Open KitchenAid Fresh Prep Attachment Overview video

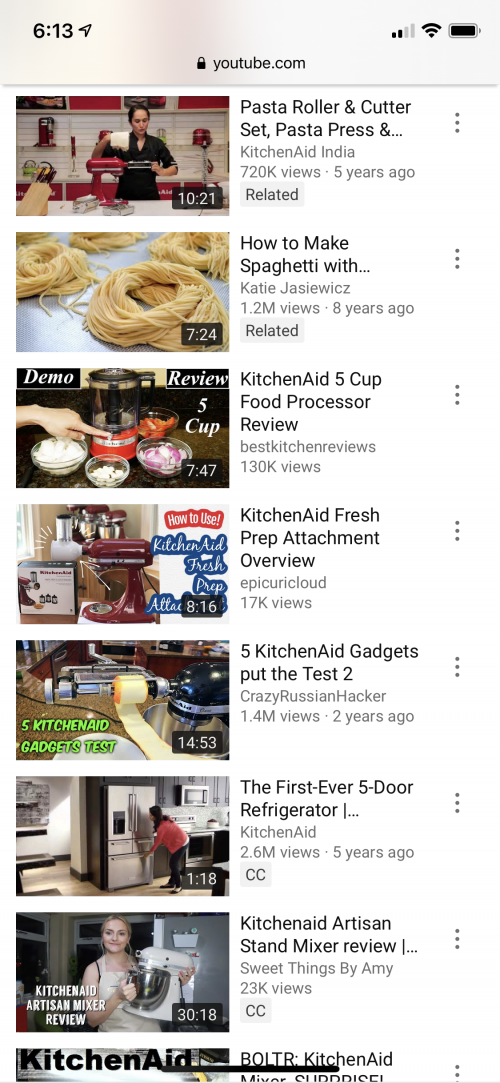123,564
